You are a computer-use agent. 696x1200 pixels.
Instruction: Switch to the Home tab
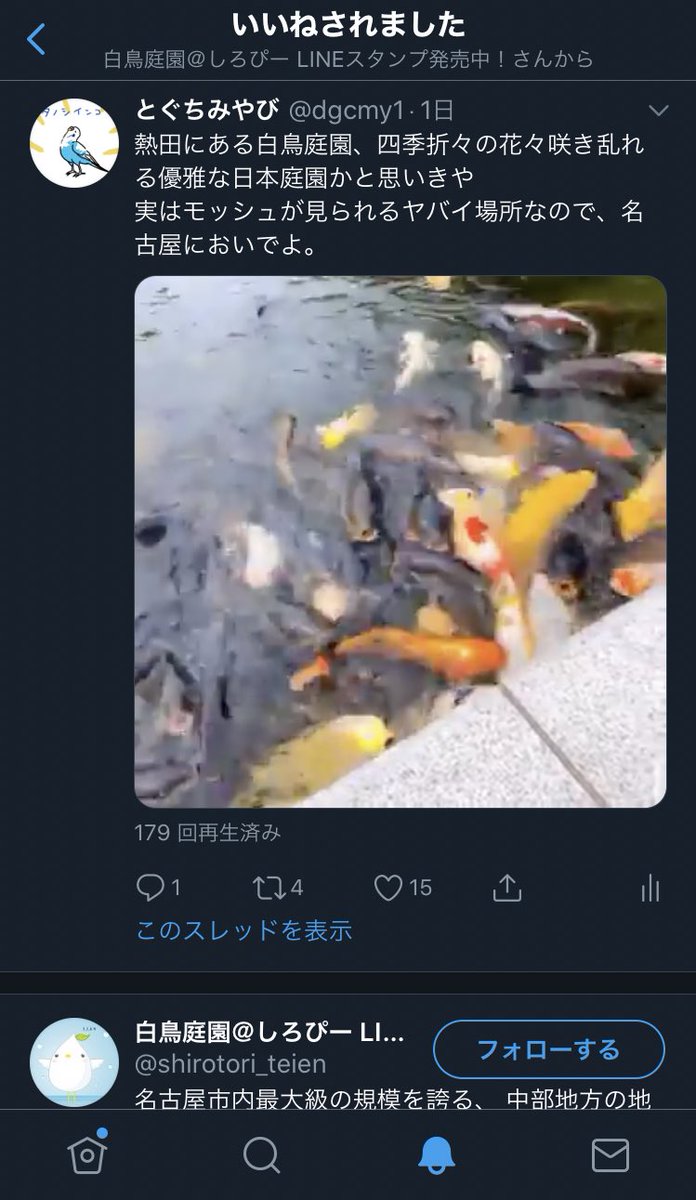(87, 1154)
